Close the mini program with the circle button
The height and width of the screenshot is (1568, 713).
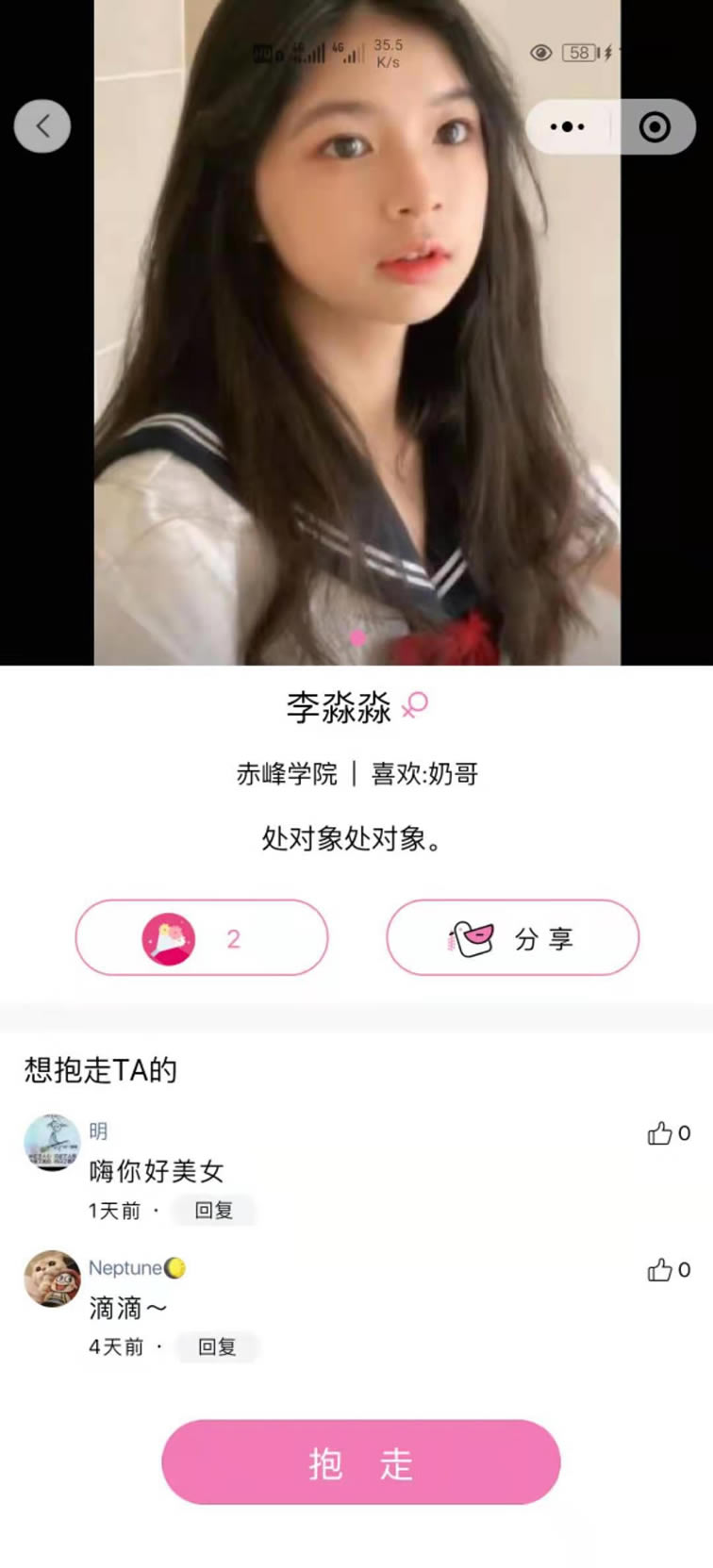654,126
